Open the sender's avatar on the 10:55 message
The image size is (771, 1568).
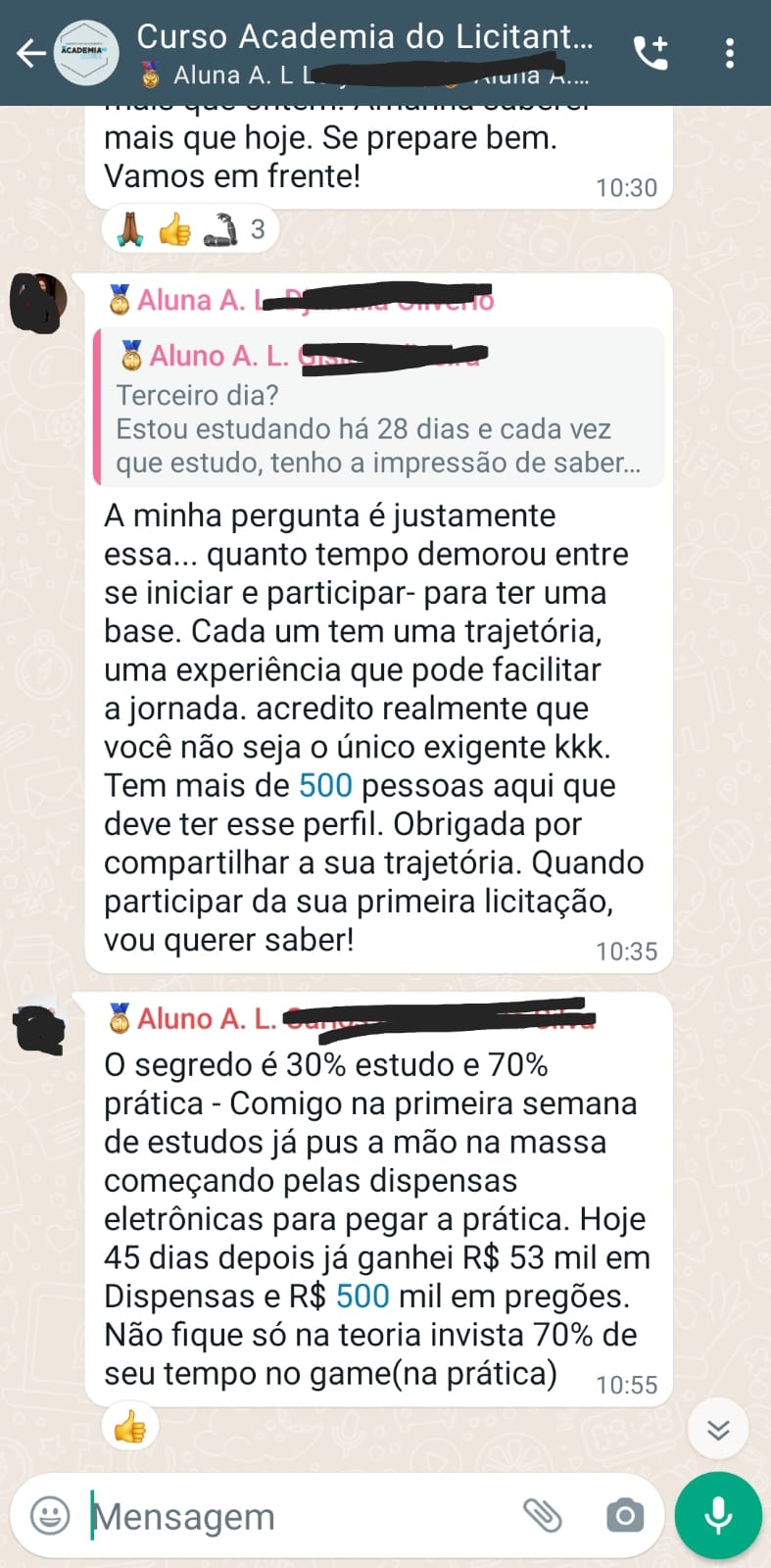[39, 1024]
